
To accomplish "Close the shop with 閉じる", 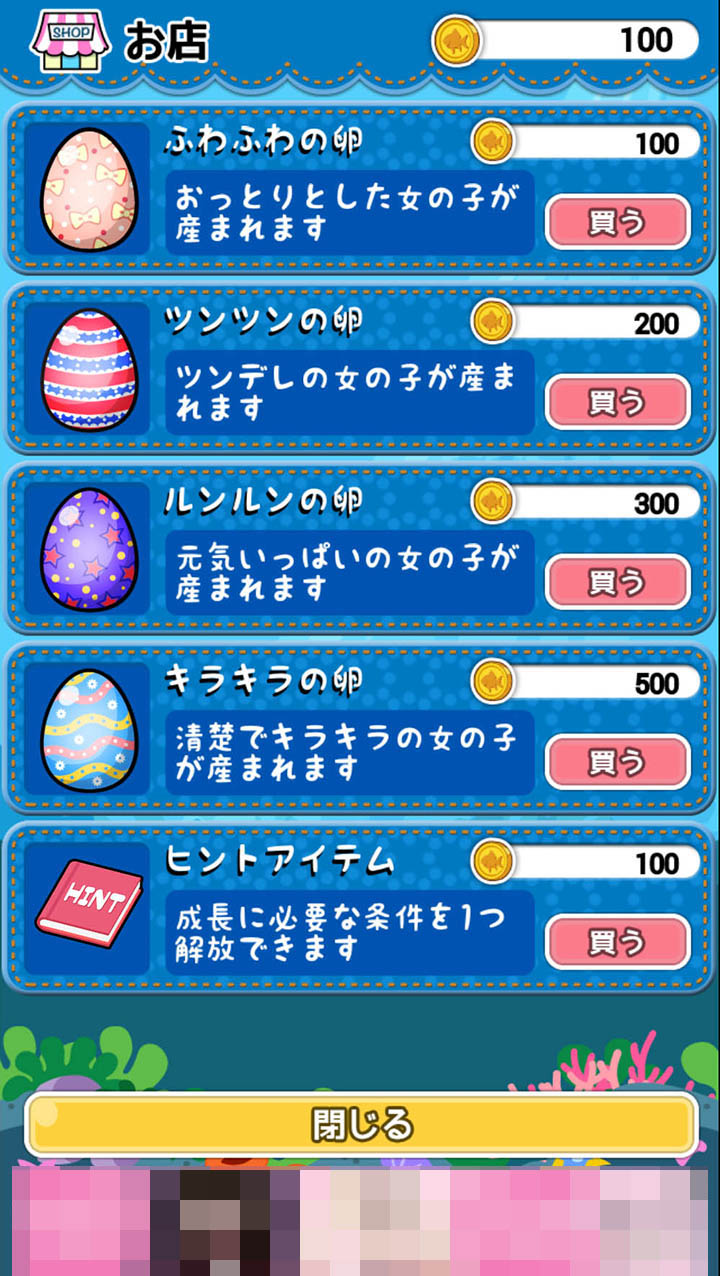I will coord(360,1124).
